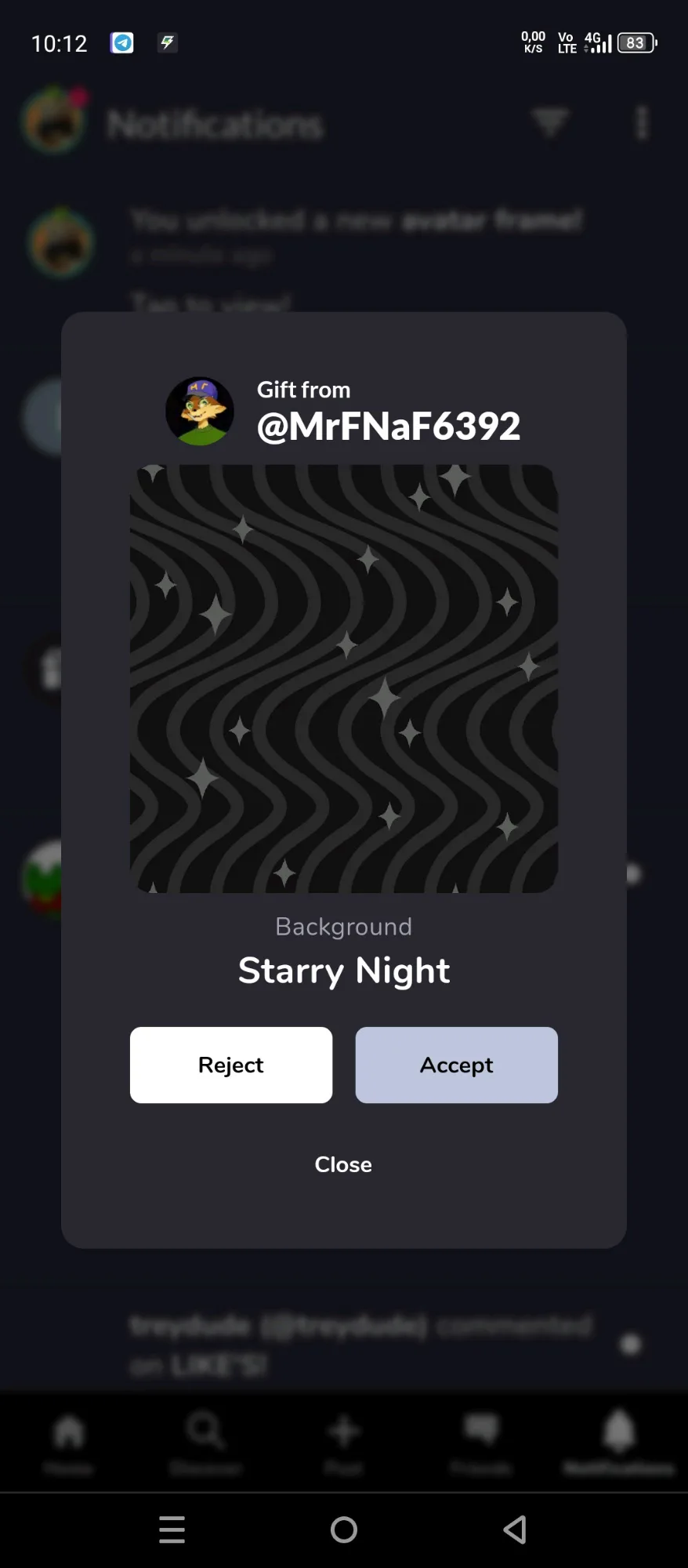Reject the gift from @MrFNaF6392
Viewport: 688px width, 1568px height.
point(231,1065)
